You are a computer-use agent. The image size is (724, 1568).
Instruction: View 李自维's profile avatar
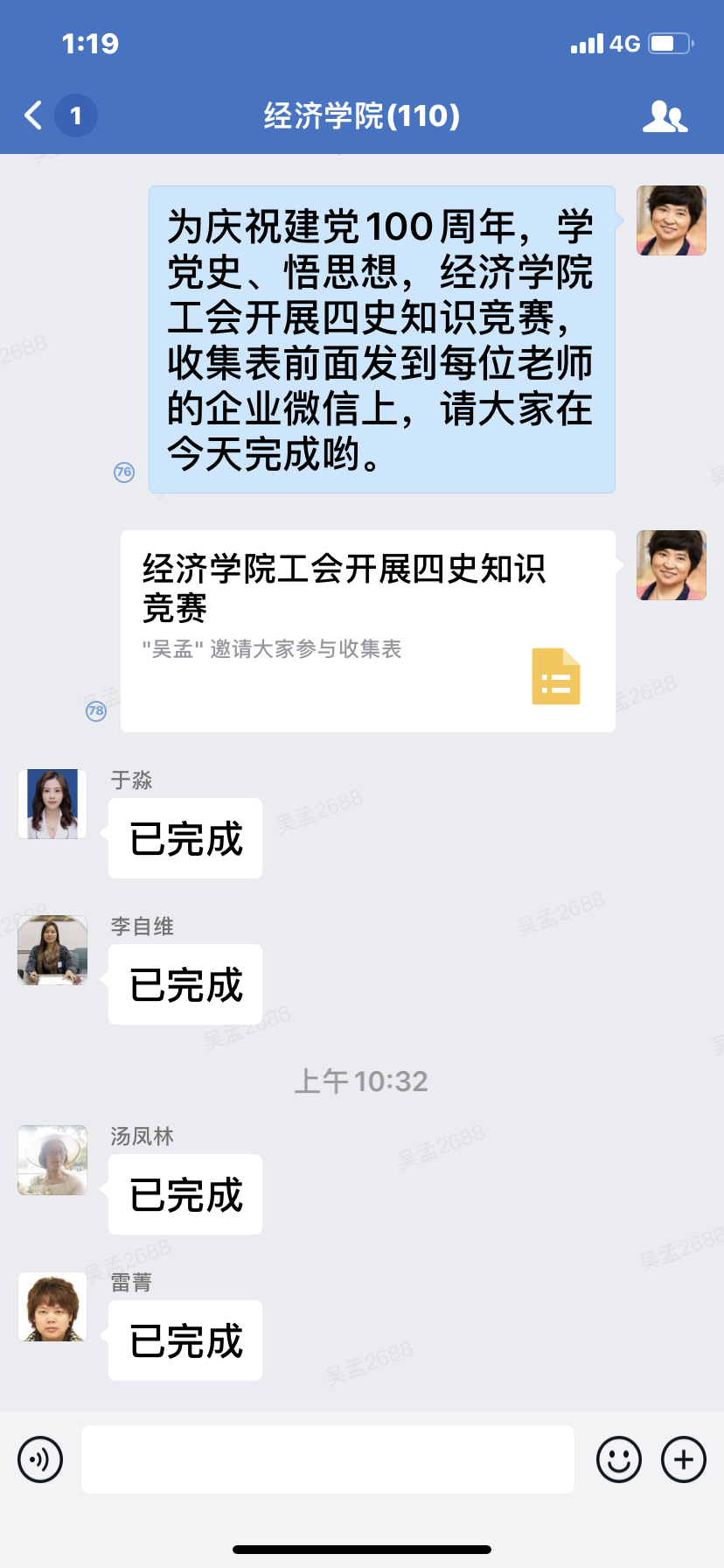coord(52,950)
